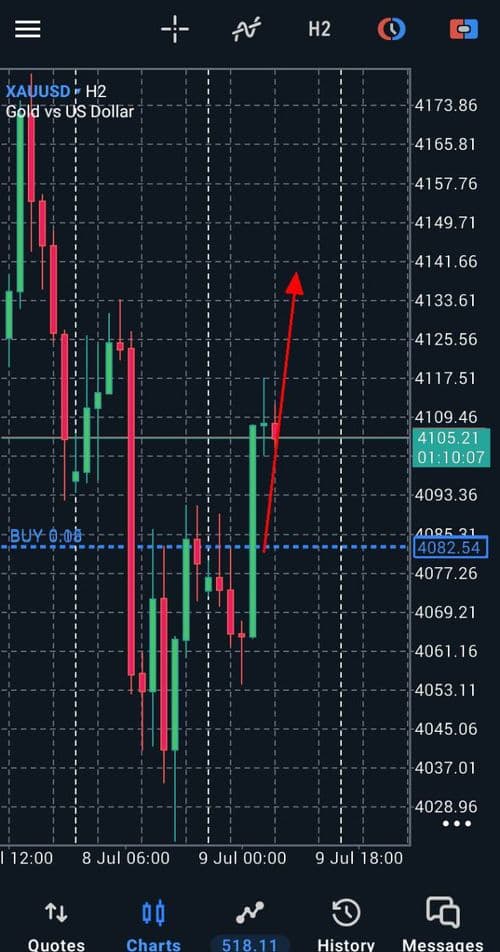Go to the History tab
Screen dimensions: 500x952
click(x=346, y=925)
